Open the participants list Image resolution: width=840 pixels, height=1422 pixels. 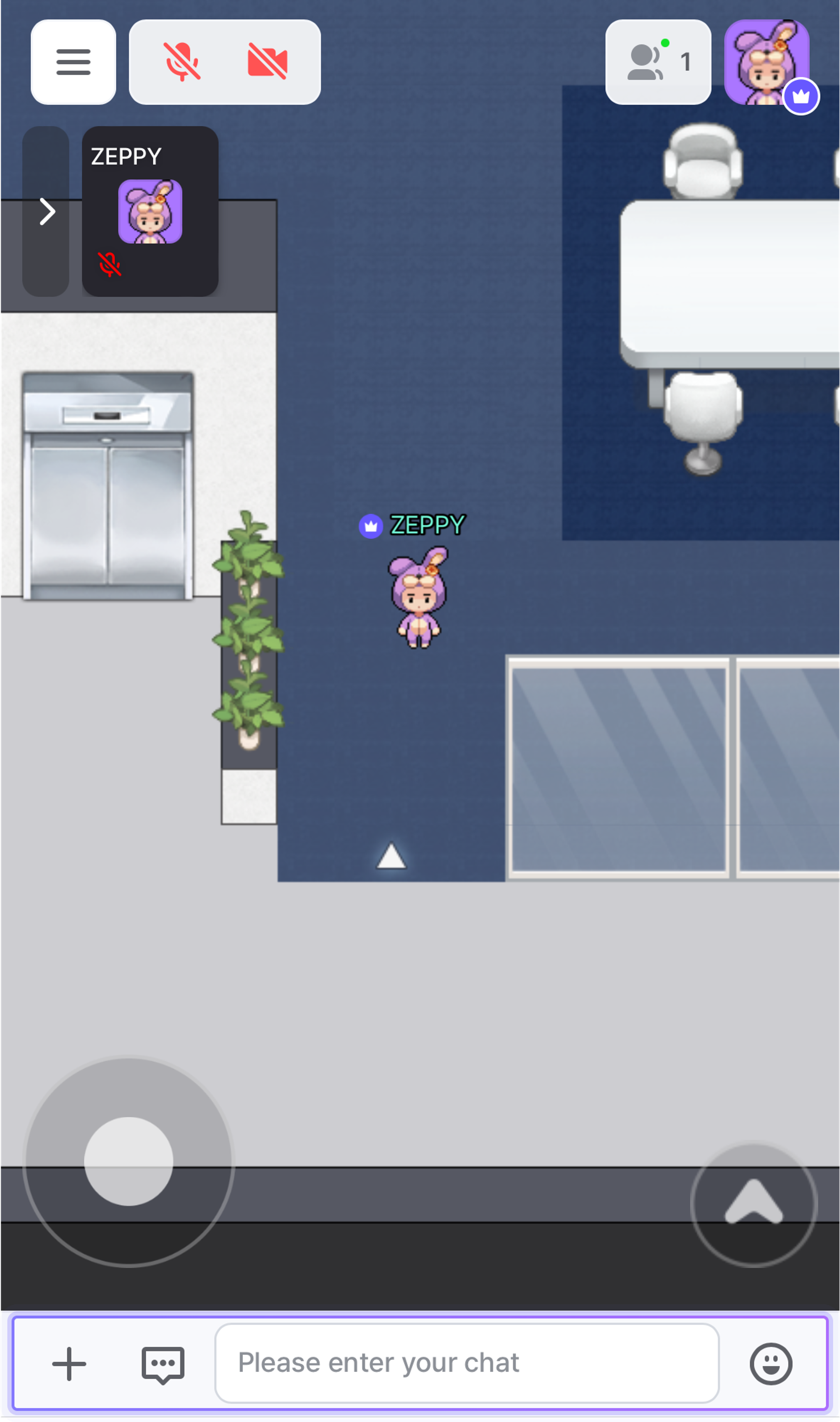coord(658,62)
